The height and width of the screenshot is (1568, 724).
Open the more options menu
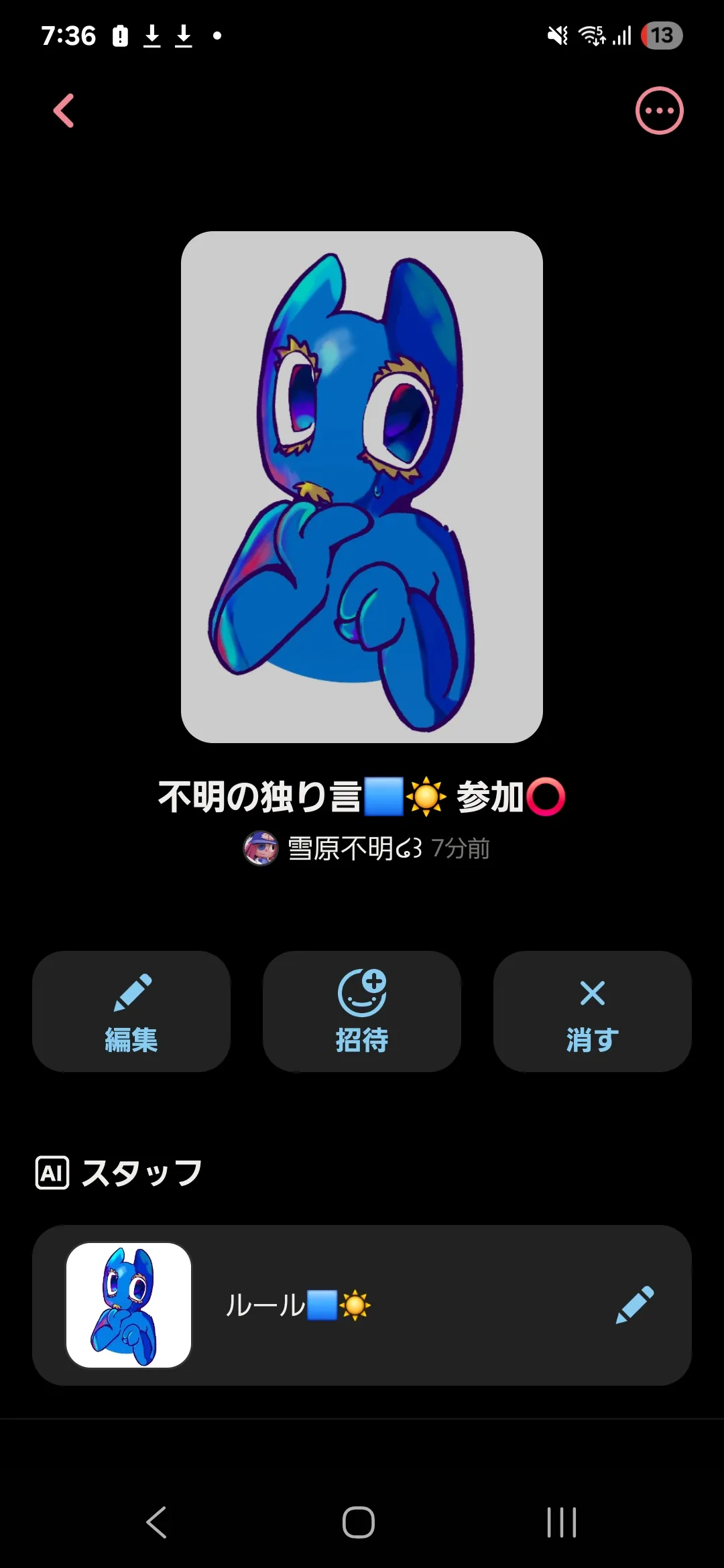(659, 111)
